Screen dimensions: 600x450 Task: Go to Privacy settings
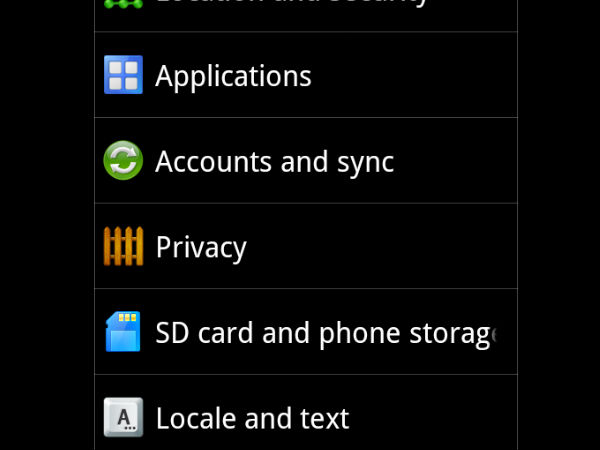305,247
